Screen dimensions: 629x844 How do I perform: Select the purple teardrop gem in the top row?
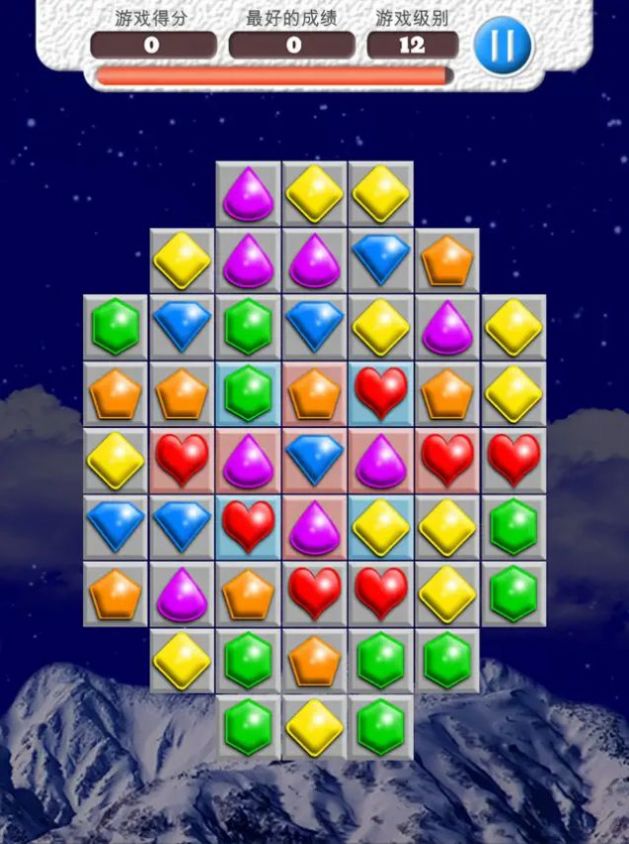tap(248, 194)
